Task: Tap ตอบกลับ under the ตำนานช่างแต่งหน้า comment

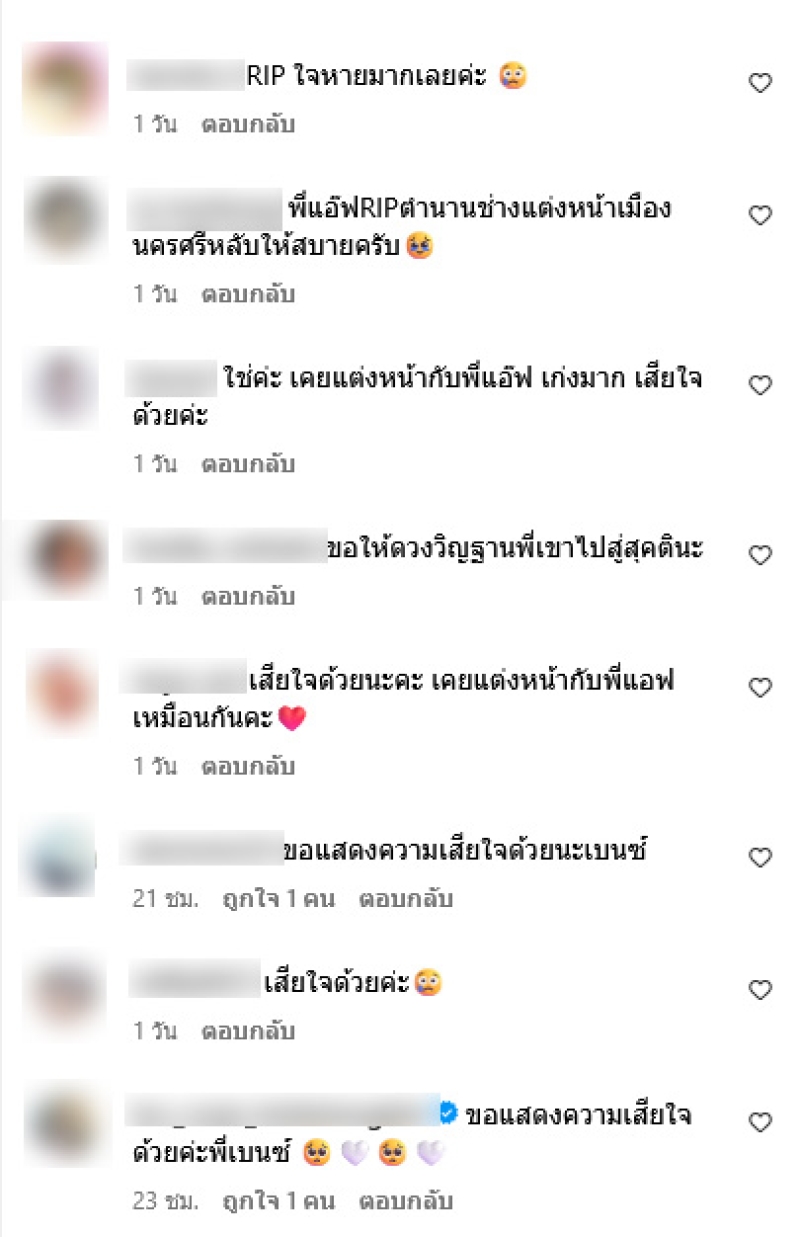Action: [248, 295]
